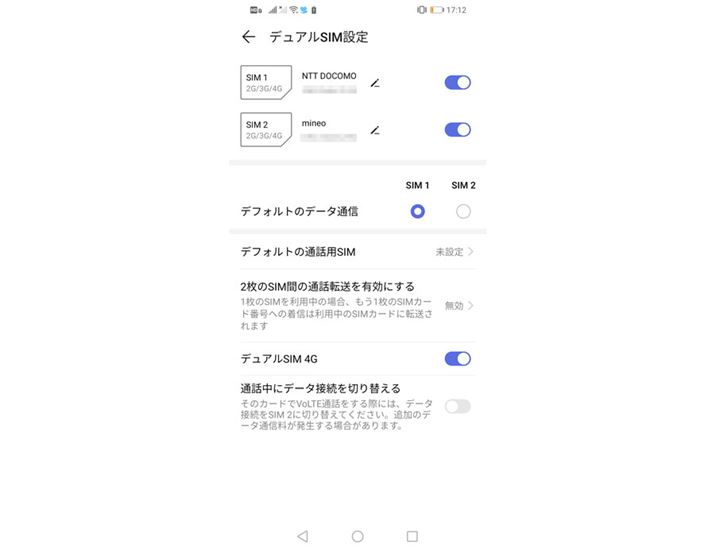Edit the NTT DOCOMO SIM 1 name
This screenshot has width=715, height=551.
(375, 83)
